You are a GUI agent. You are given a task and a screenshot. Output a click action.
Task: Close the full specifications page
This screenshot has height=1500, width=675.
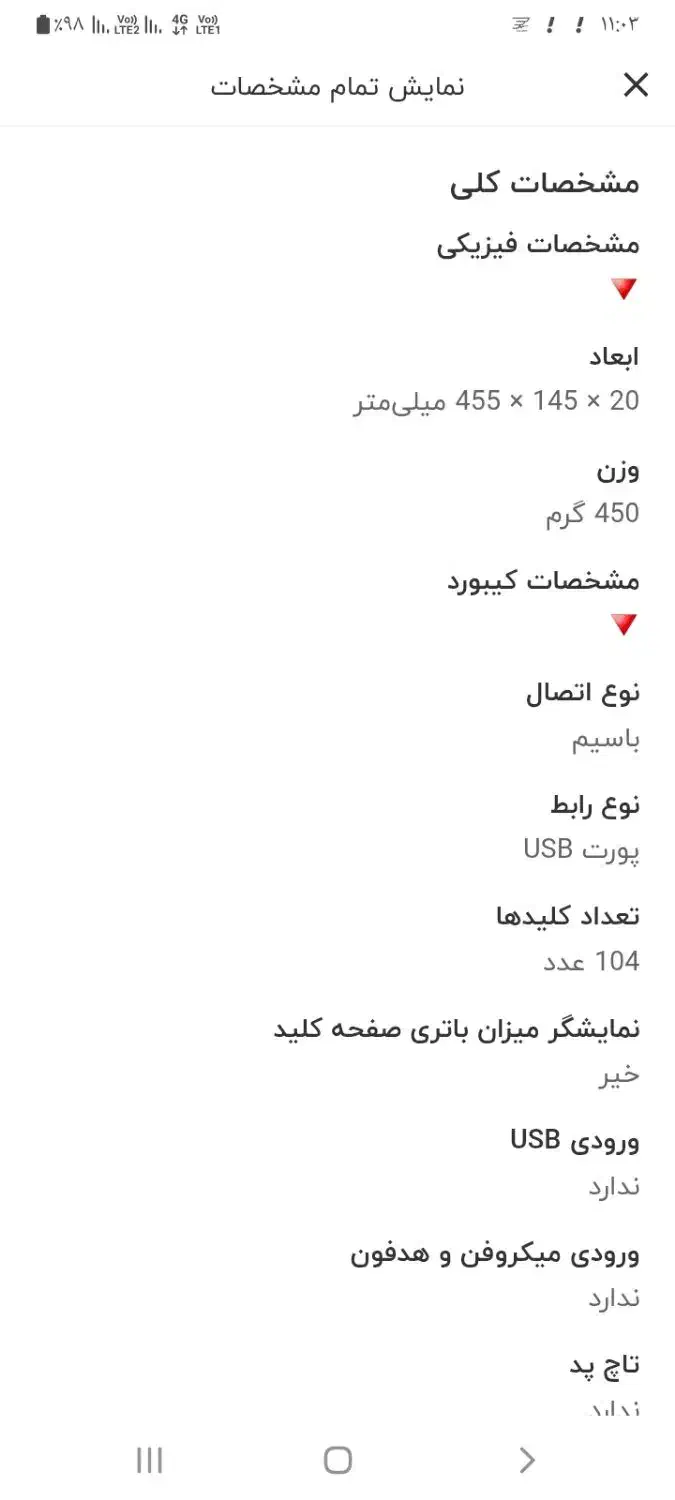point(636,86)
